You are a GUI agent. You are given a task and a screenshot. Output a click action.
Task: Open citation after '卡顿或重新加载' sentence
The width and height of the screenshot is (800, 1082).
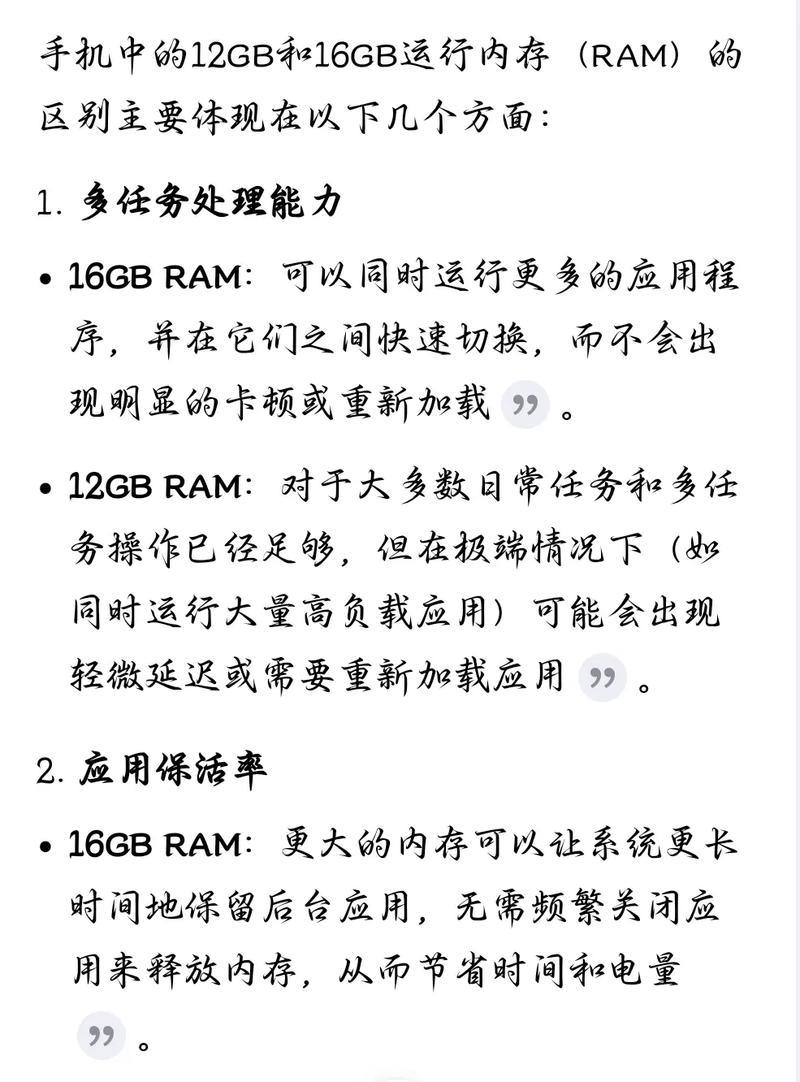[x=525, y=405]
